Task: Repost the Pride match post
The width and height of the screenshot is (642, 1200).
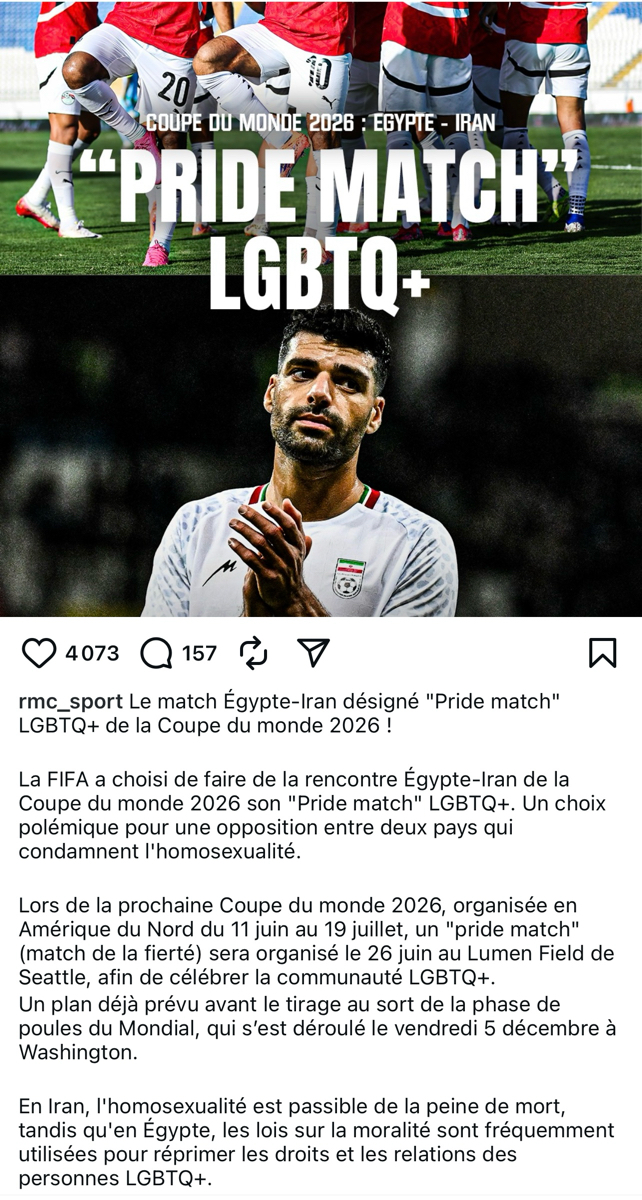Action: point(254,653)
